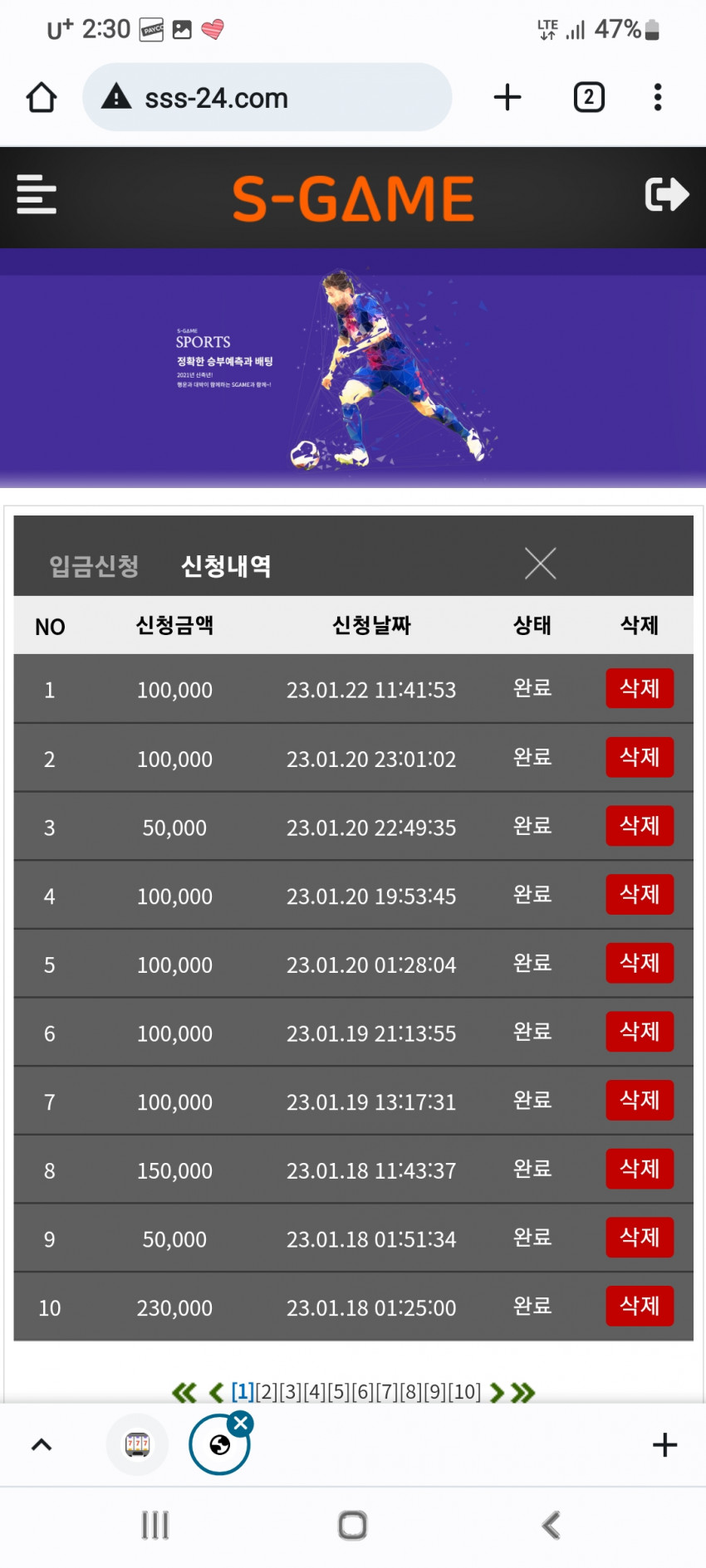Go to the browser home page
Image resolution: width=706 pixels, height=1568 pixels.
42,98
